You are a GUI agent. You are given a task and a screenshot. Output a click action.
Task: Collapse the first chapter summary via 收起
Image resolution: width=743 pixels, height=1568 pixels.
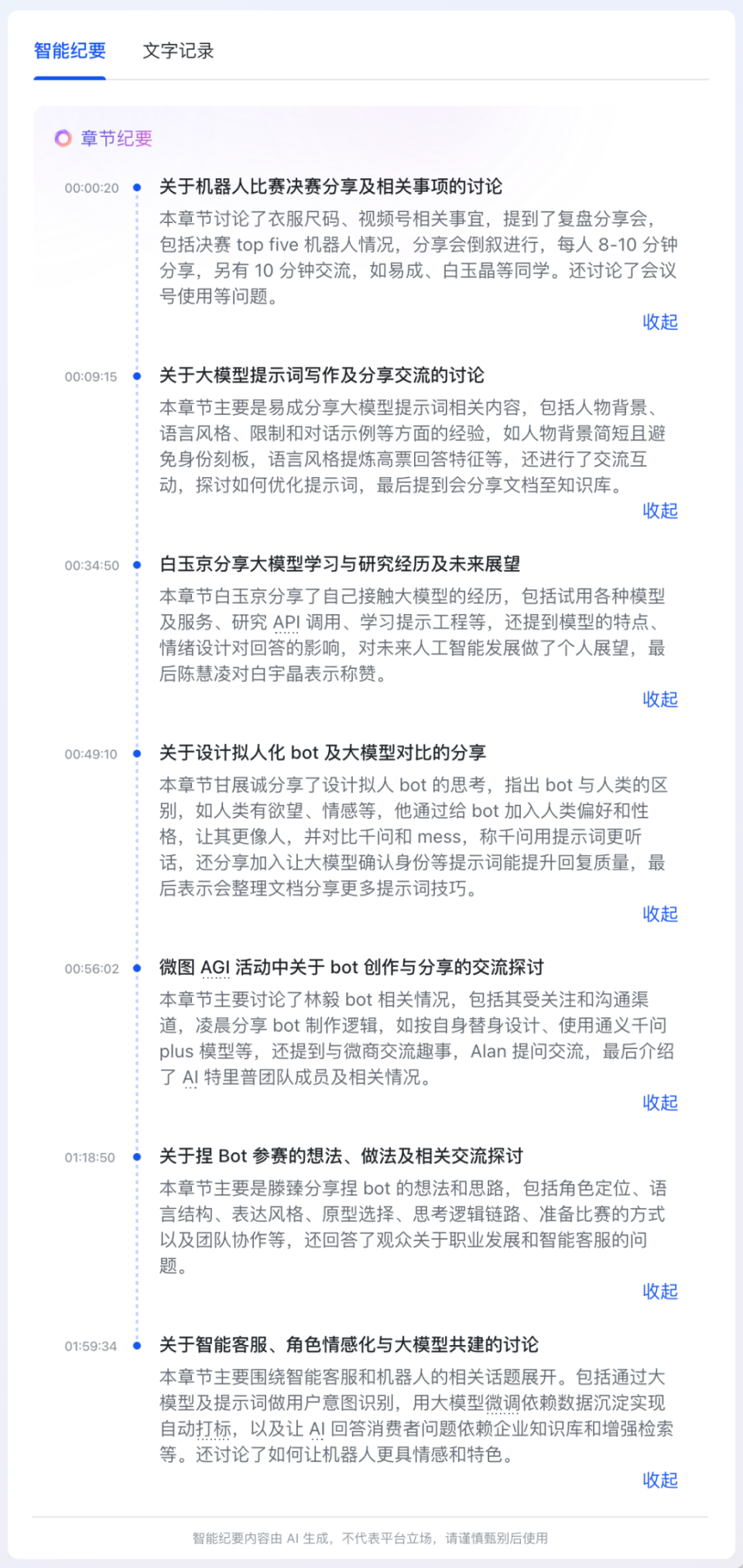[659, 323]
